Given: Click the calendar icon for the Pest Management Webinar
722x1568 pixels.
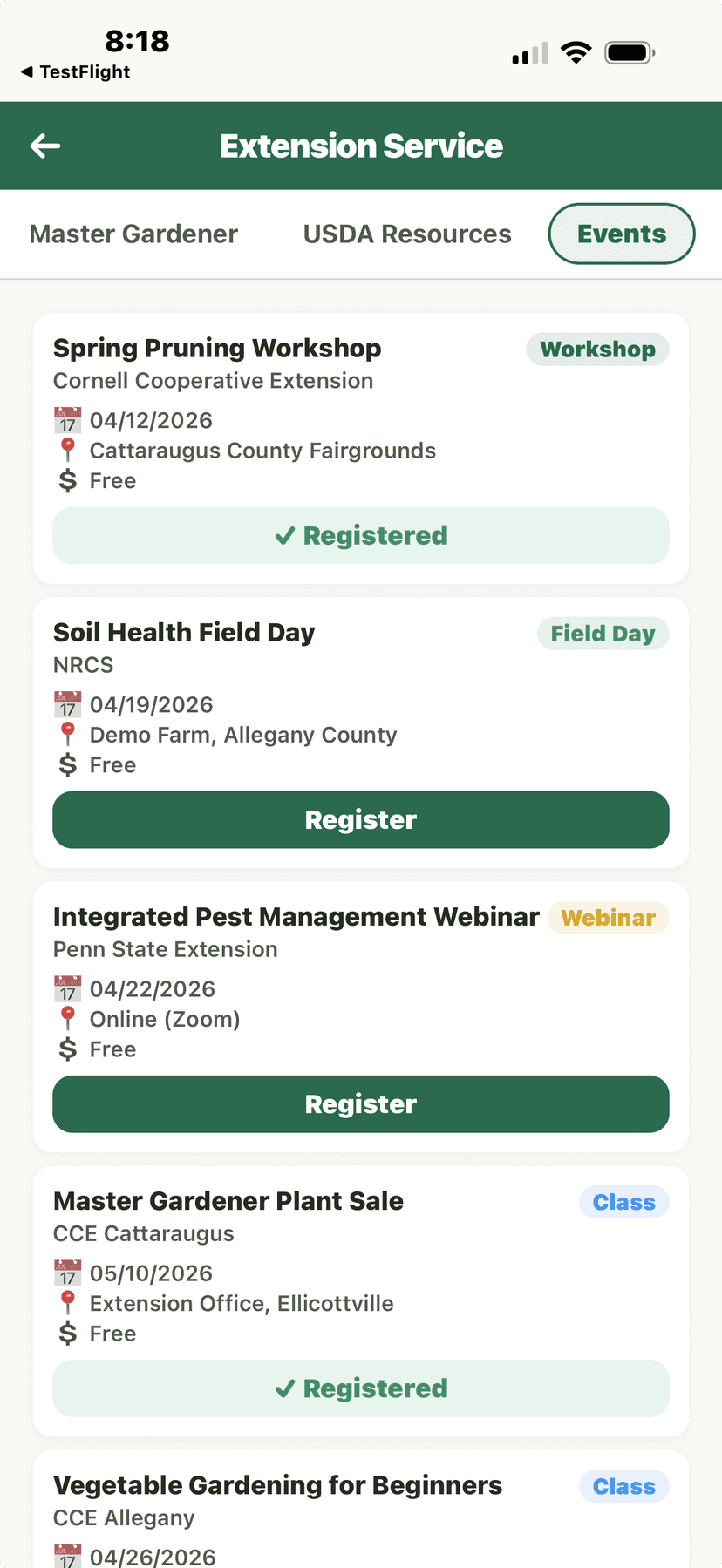Looking at the screenshot, I should point(67,988).
